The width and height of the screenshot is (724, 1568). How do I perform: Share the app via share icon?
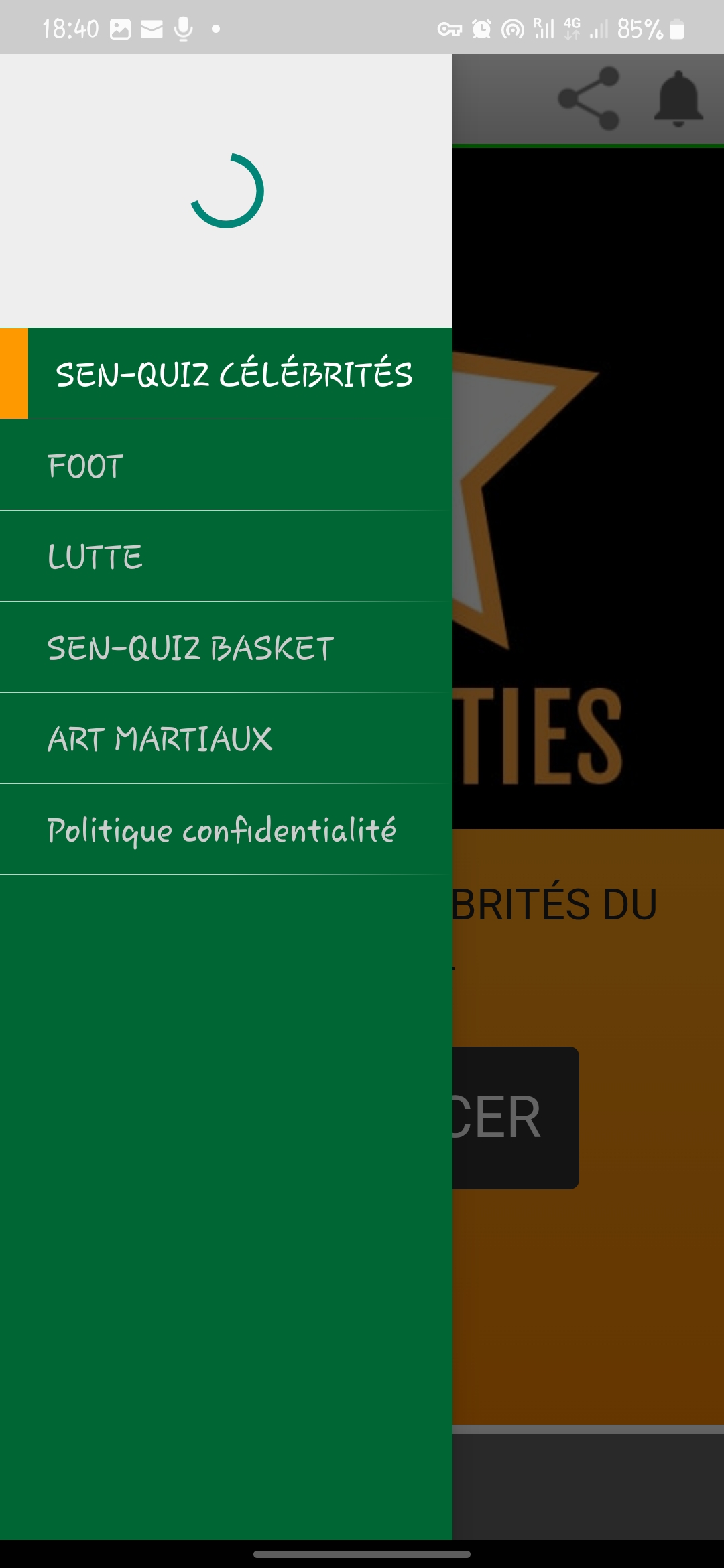click(x=589, y=99)
